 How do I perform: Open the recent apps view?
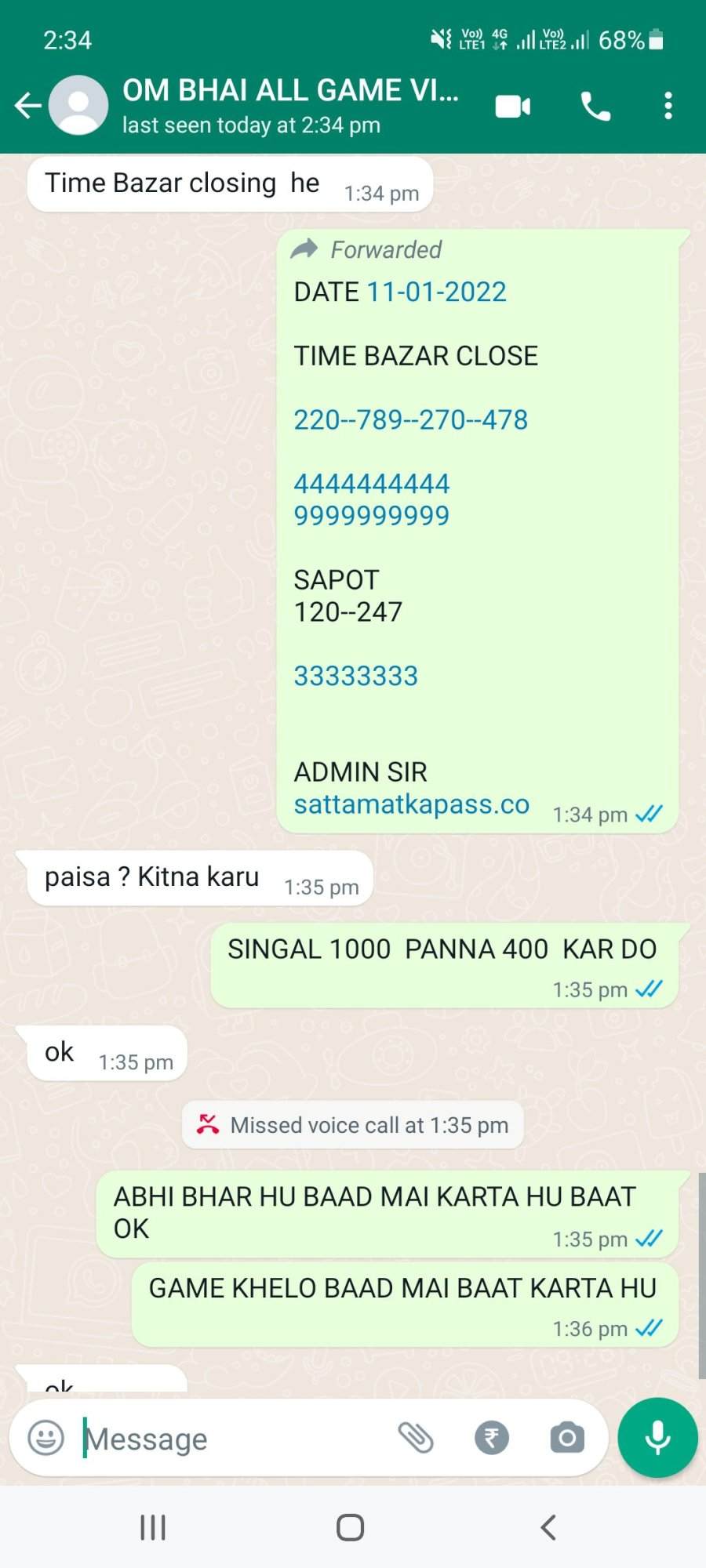point(153,1527)
